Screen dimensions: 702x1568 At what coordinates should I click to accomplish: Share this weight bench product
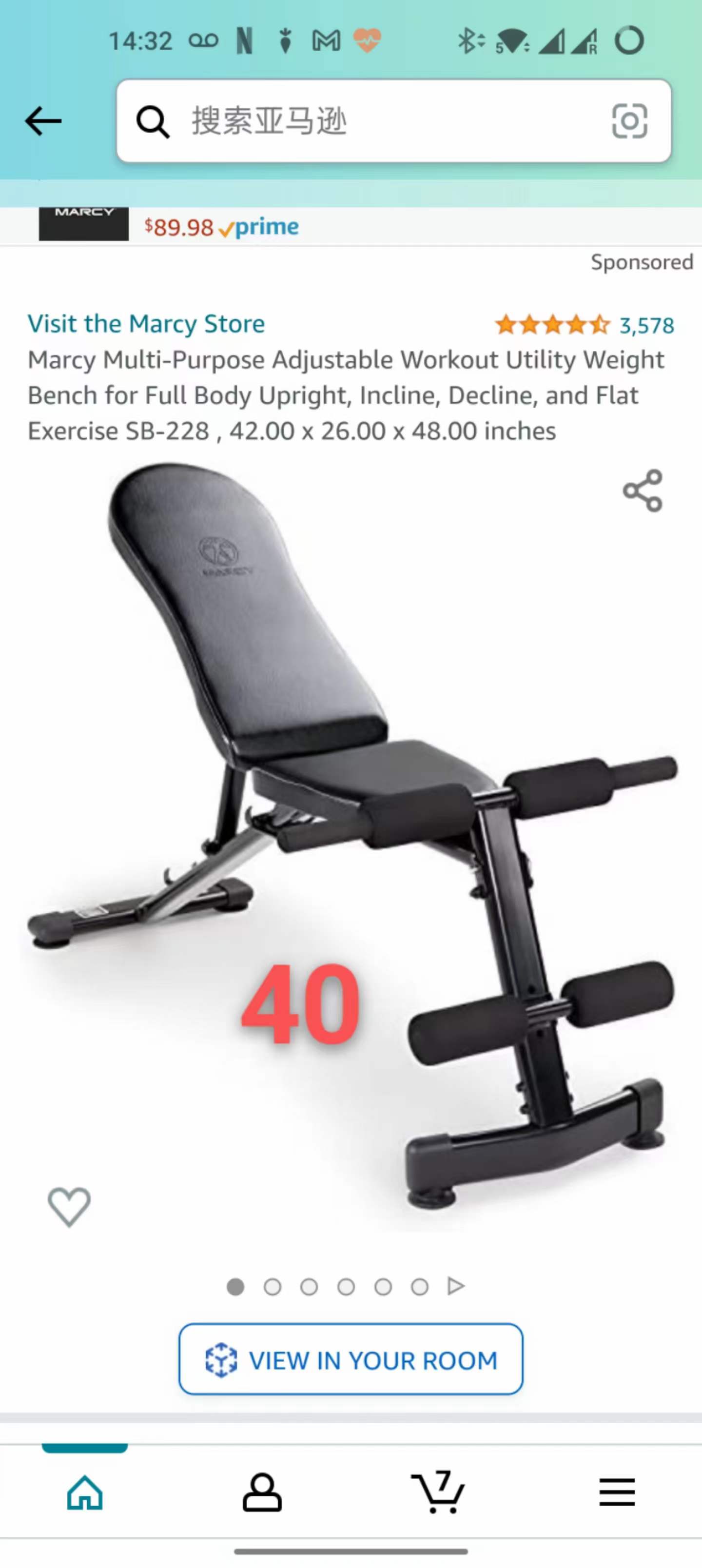point(643,490)
